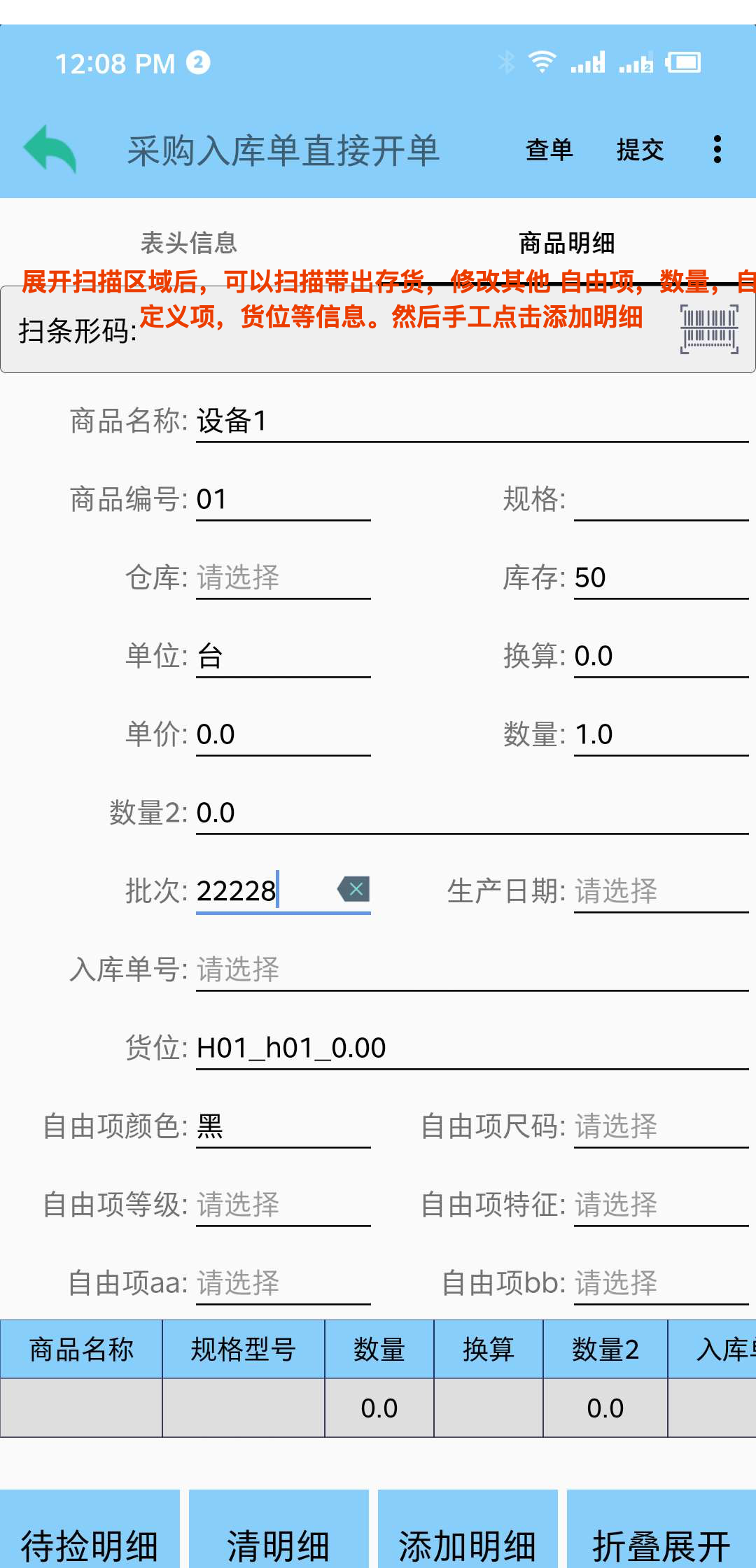Open 待捡明细 pending details

[x=90, y=1529]
